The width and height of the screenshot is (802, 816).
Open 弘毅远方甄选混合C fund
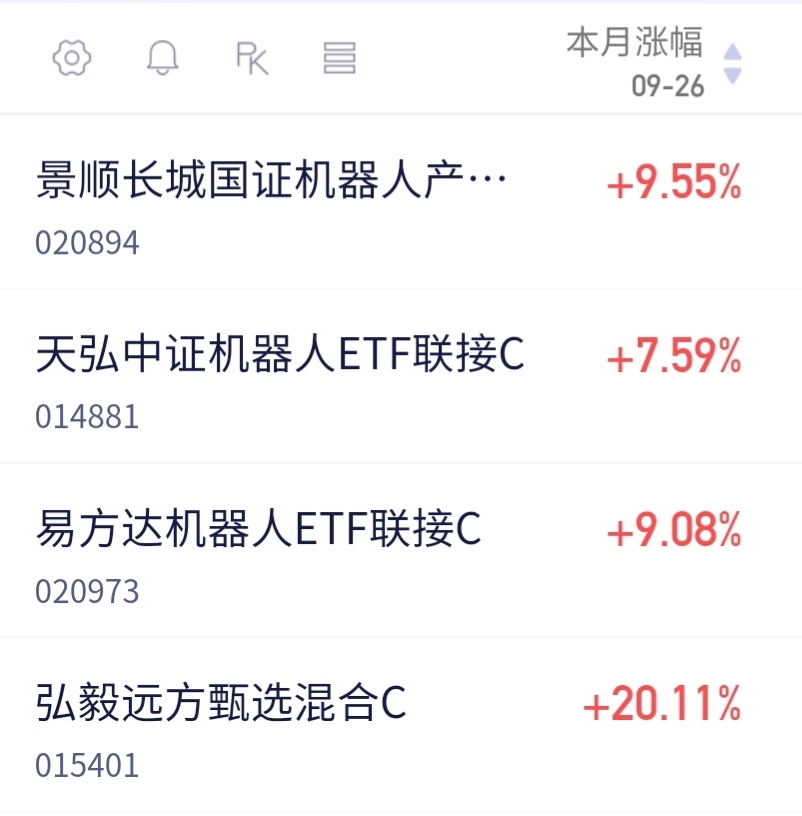click(401, 724)
